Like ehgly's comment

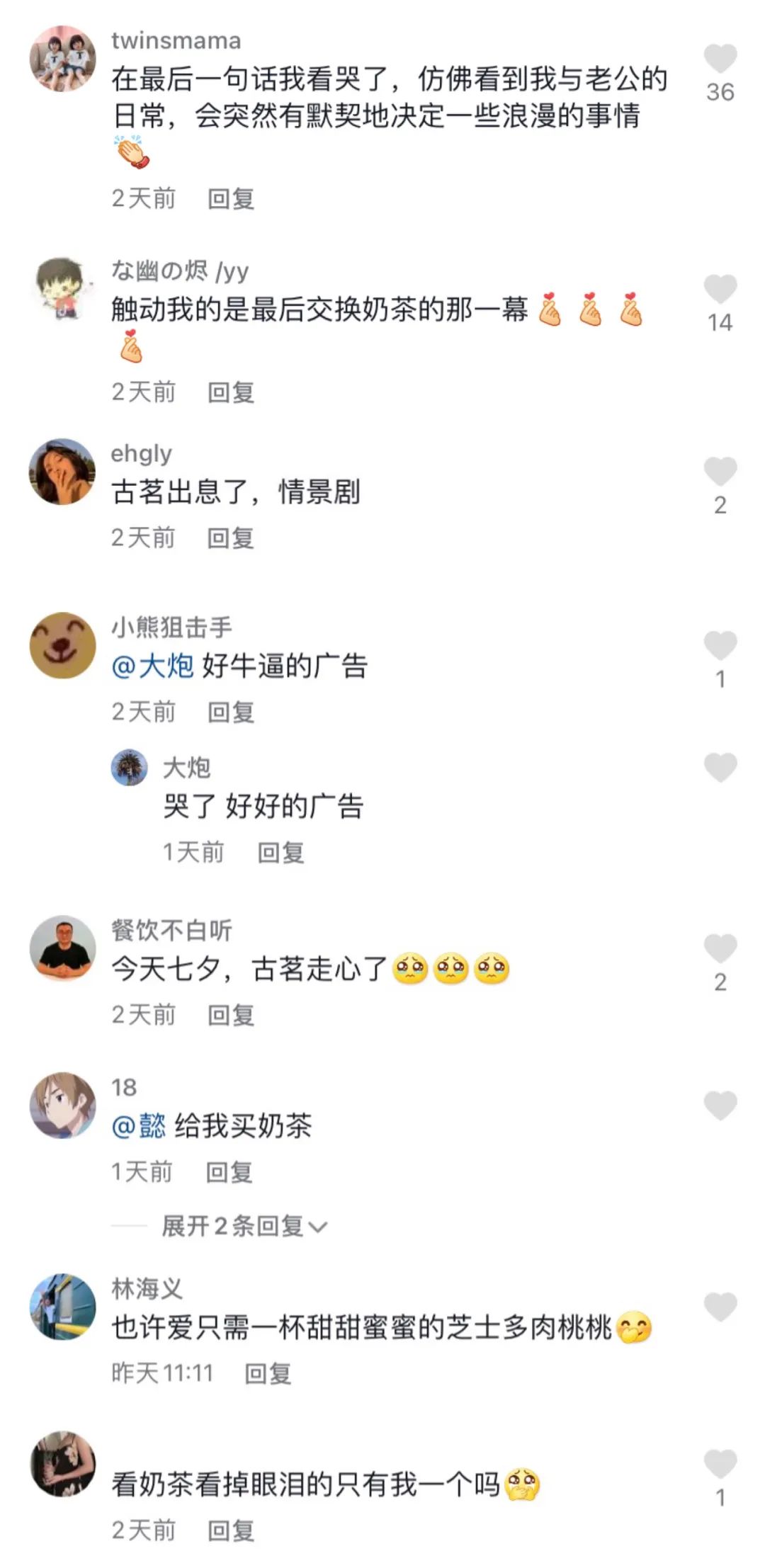click(x=720, y=472)
